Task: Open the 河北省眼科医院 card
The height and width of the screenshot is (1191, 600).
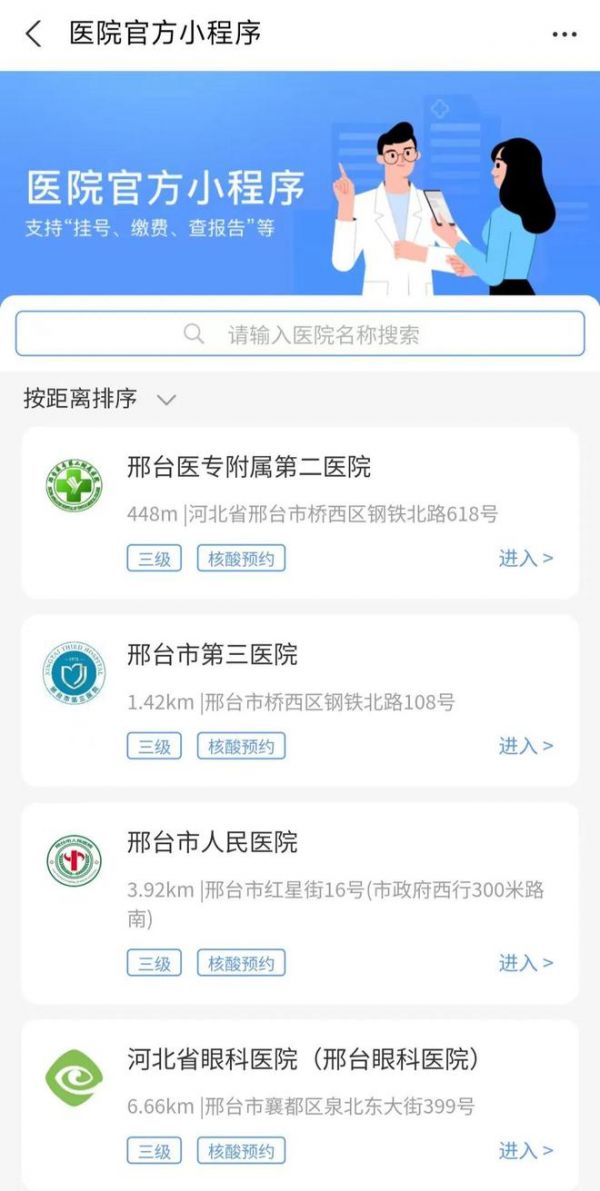Action: tap(300, 1105)
